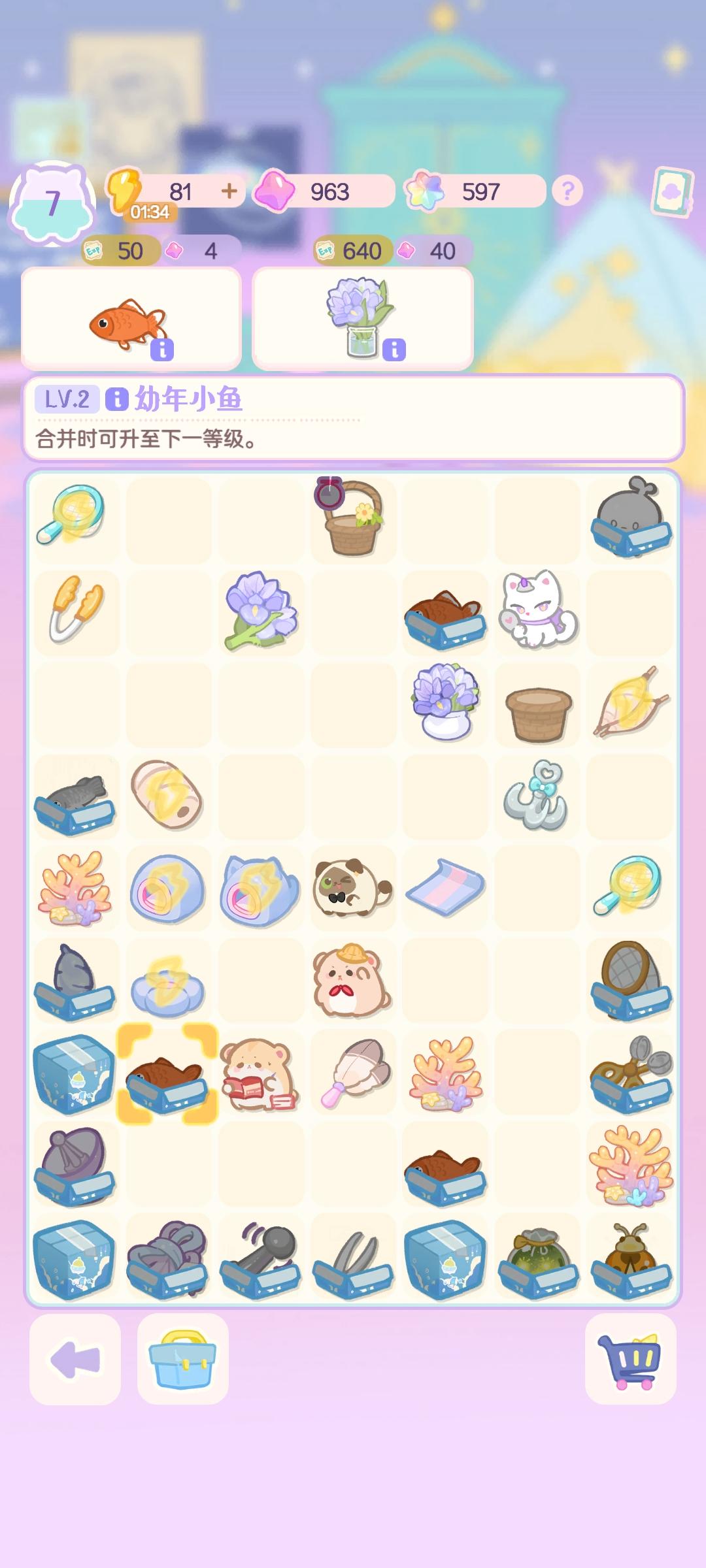Open the question mark help icon

[567, 191]
